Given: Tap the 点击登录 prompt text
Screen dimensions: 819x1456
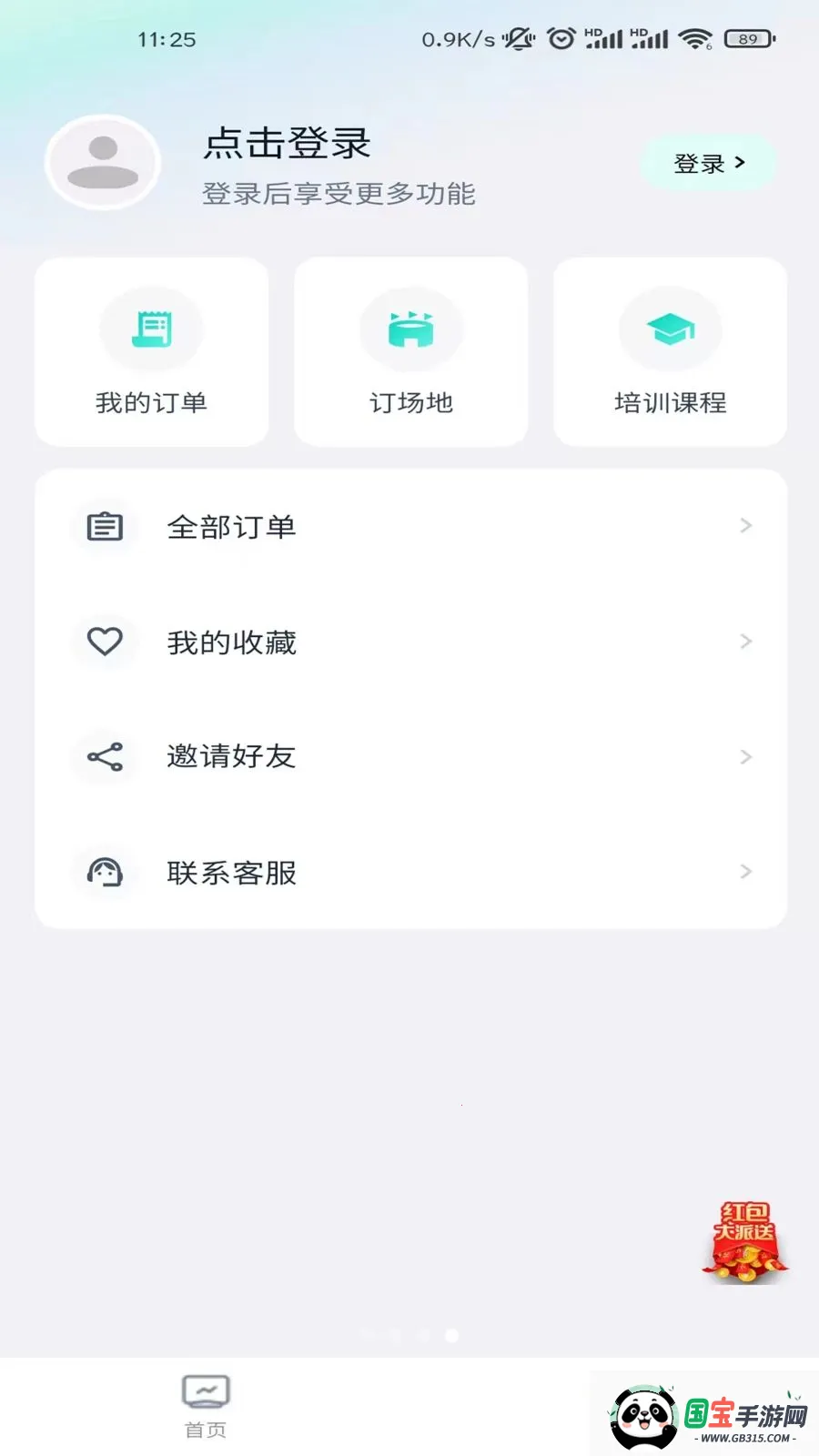Looking at the screenshot, I should tap(288, 144).
